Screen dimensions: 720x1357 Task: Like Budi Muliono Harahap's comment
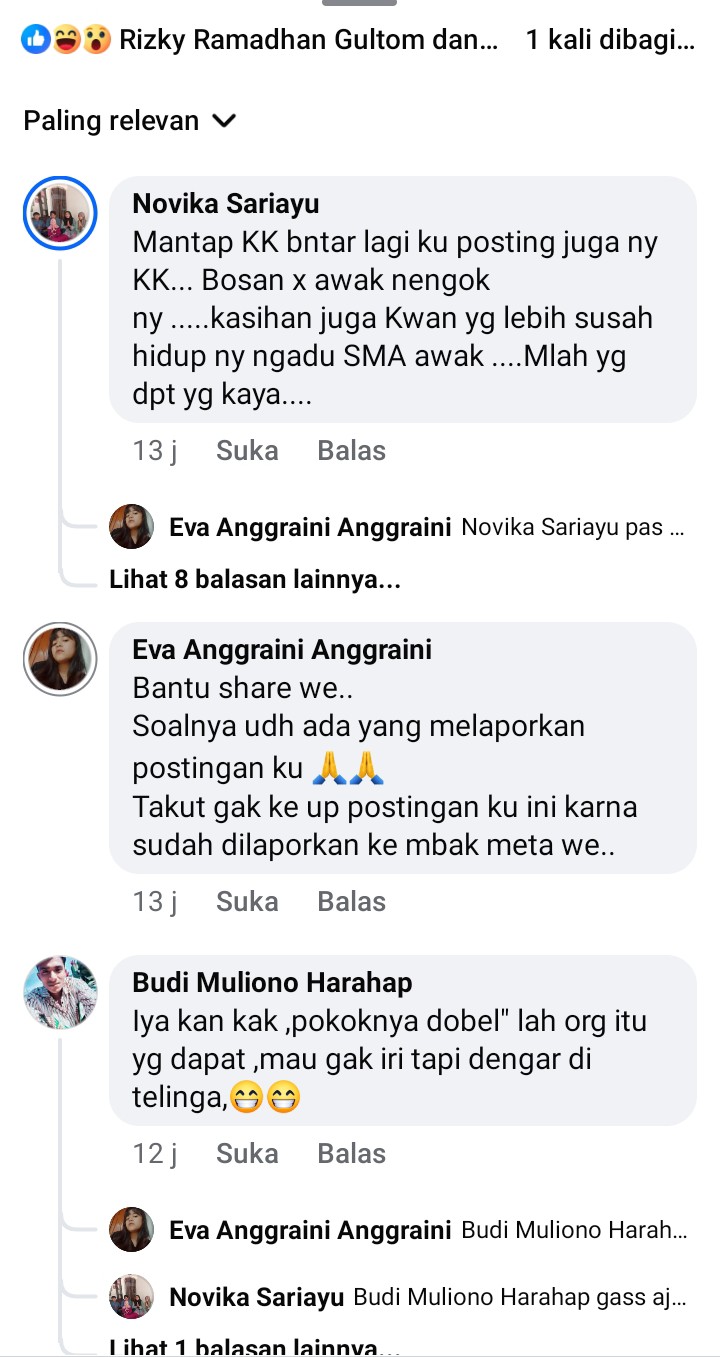coord(247,1154)
